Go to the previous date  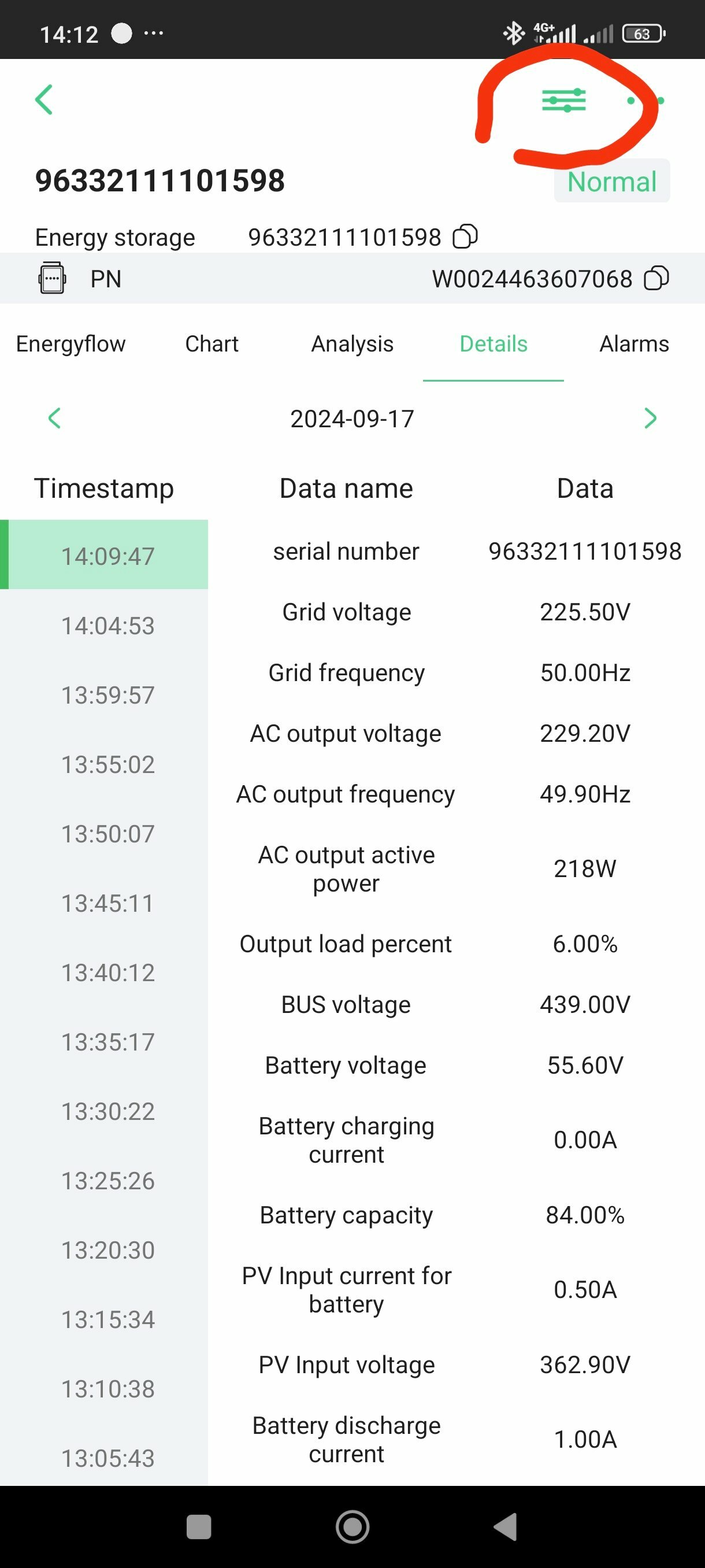[54, 418]
